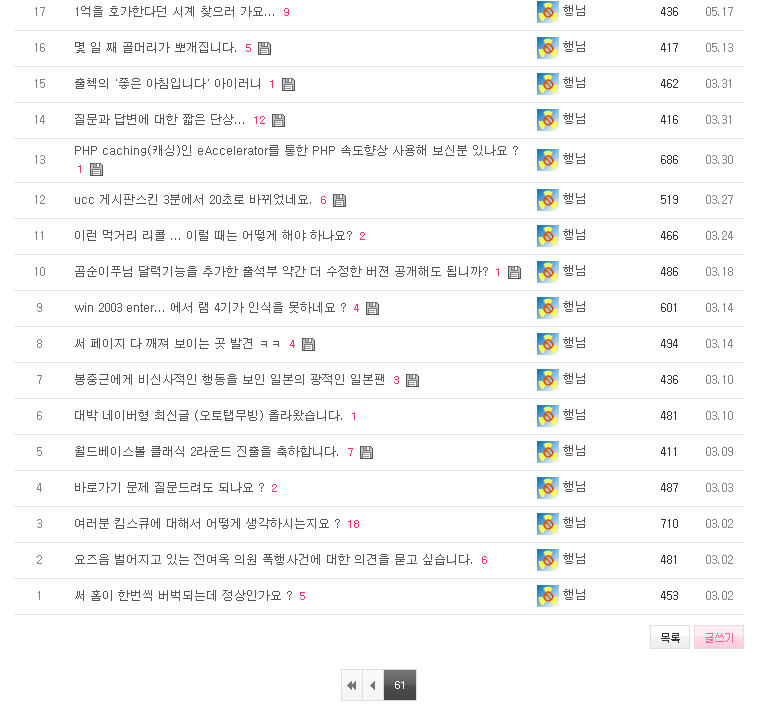The width and height of the screenshot is (757, 712).
Task: Open post '대박 네이버형 최신글 (오토탭무빙)'
Action: [208, 416]
